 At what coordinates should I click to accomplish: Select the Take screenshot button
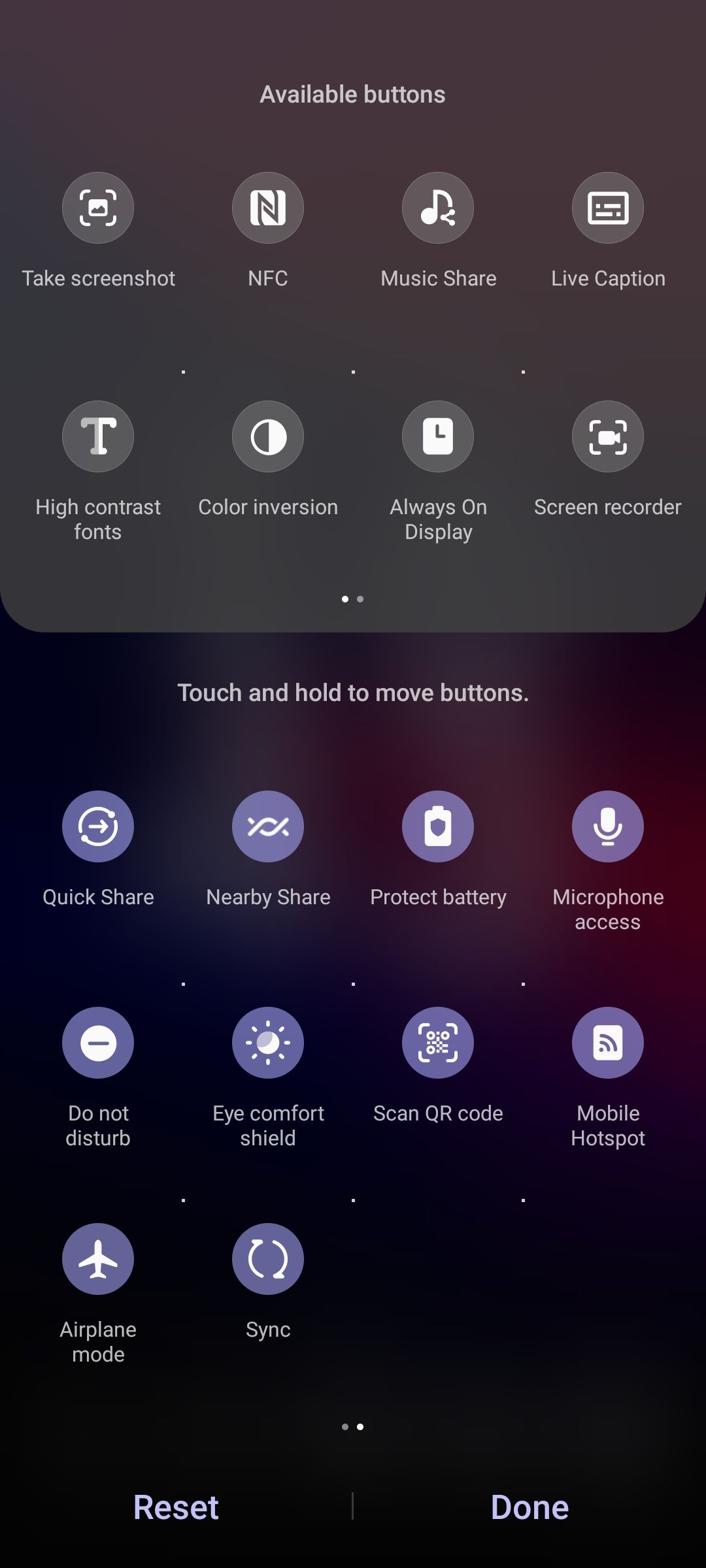(x=98, y=208)
